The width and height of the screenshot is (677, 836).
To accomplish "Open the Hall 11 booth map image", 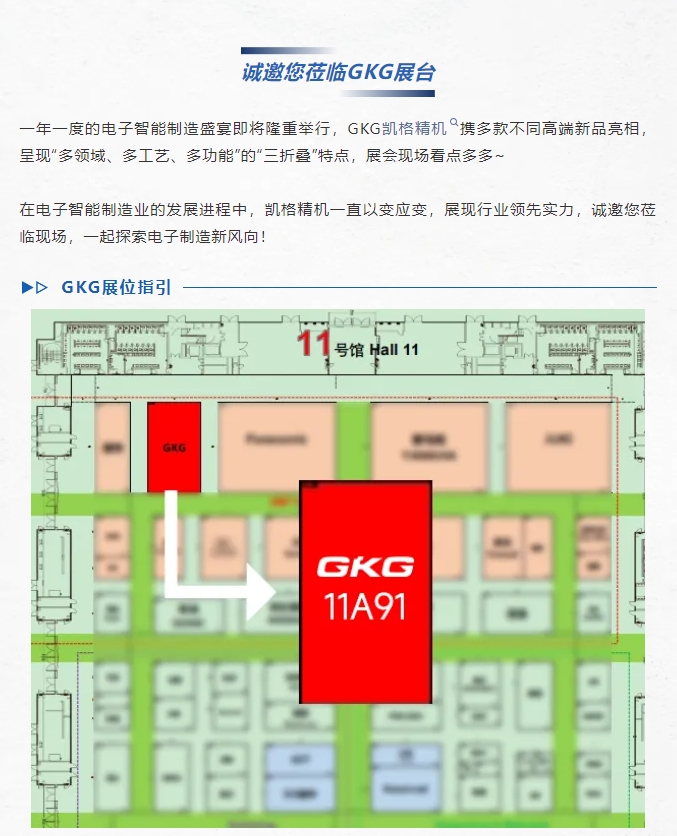I will 338,566.
